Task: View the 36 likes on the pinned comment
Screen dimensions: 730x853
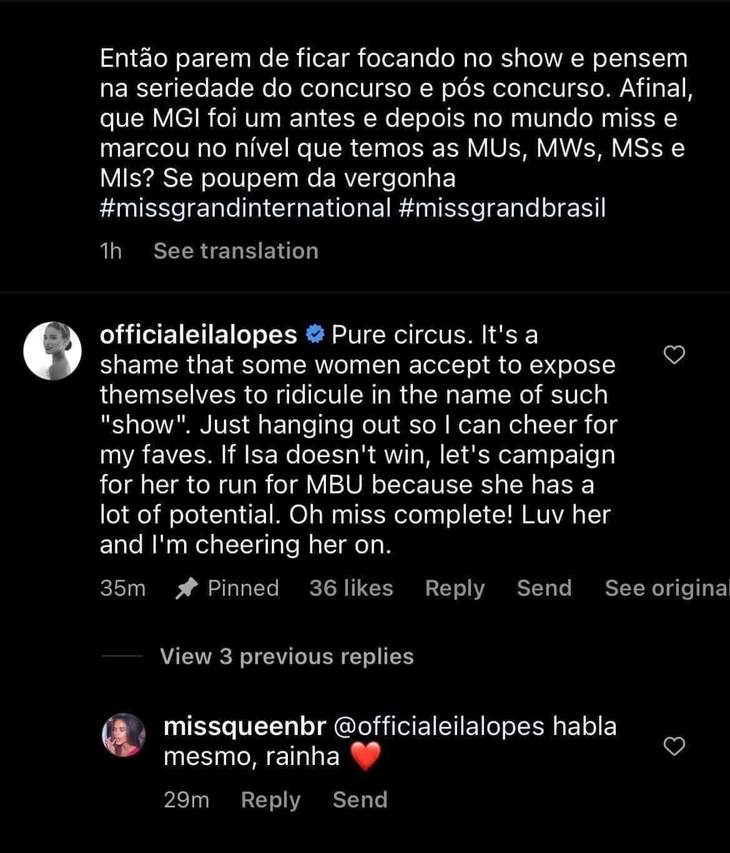Action: [x=351, y=589]
